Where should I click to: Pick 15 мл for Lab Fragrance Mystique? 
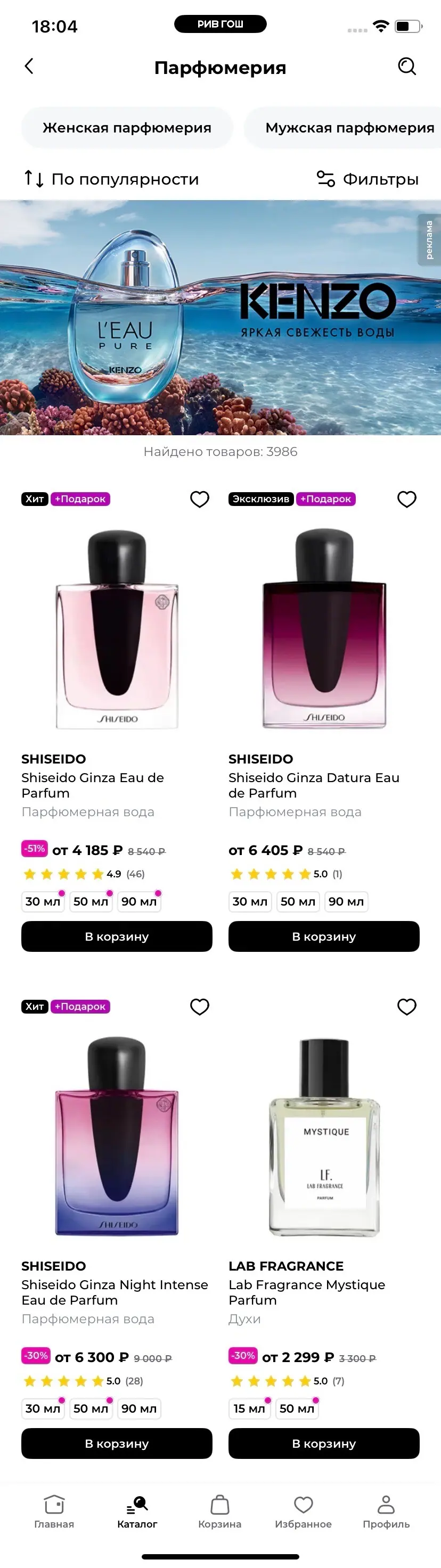249,1408
